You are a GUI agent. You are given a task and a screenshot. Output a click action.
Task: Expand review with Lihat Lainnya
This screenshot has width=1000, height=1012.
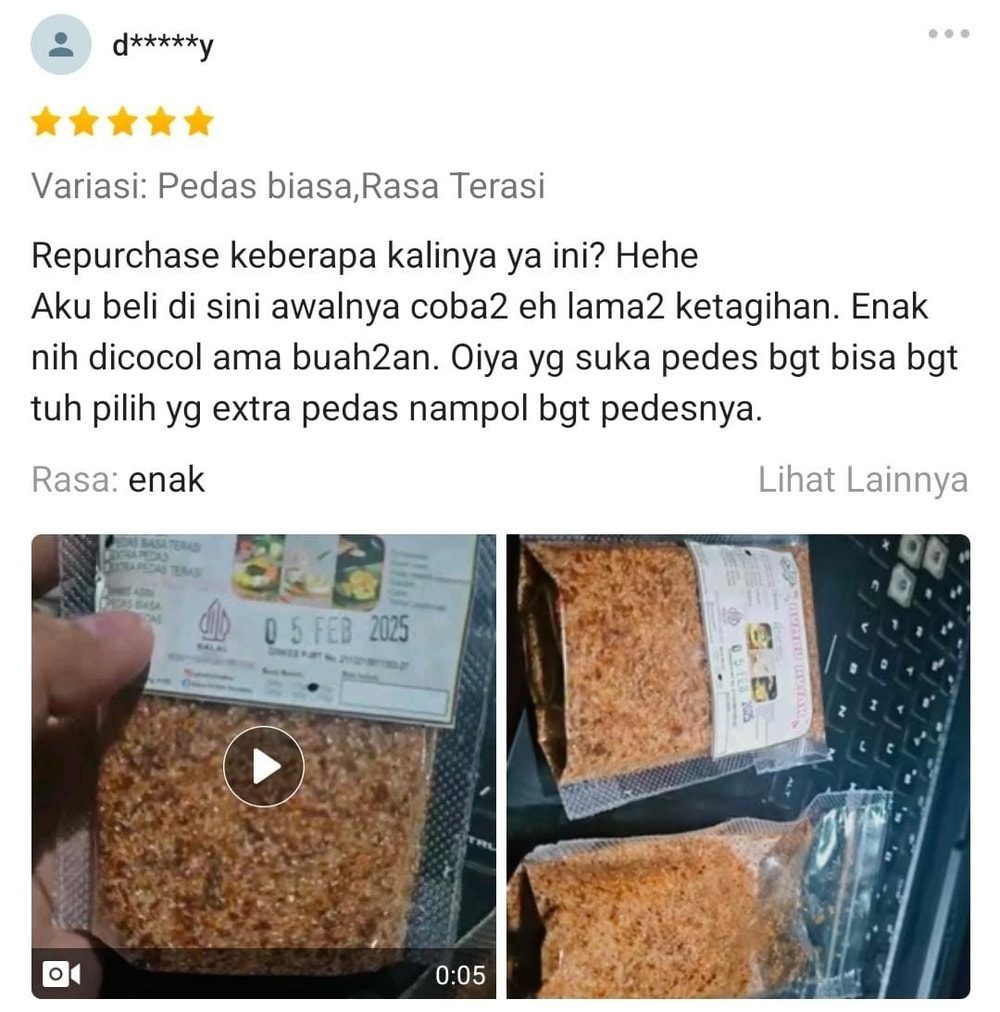(x=862, y=480)
